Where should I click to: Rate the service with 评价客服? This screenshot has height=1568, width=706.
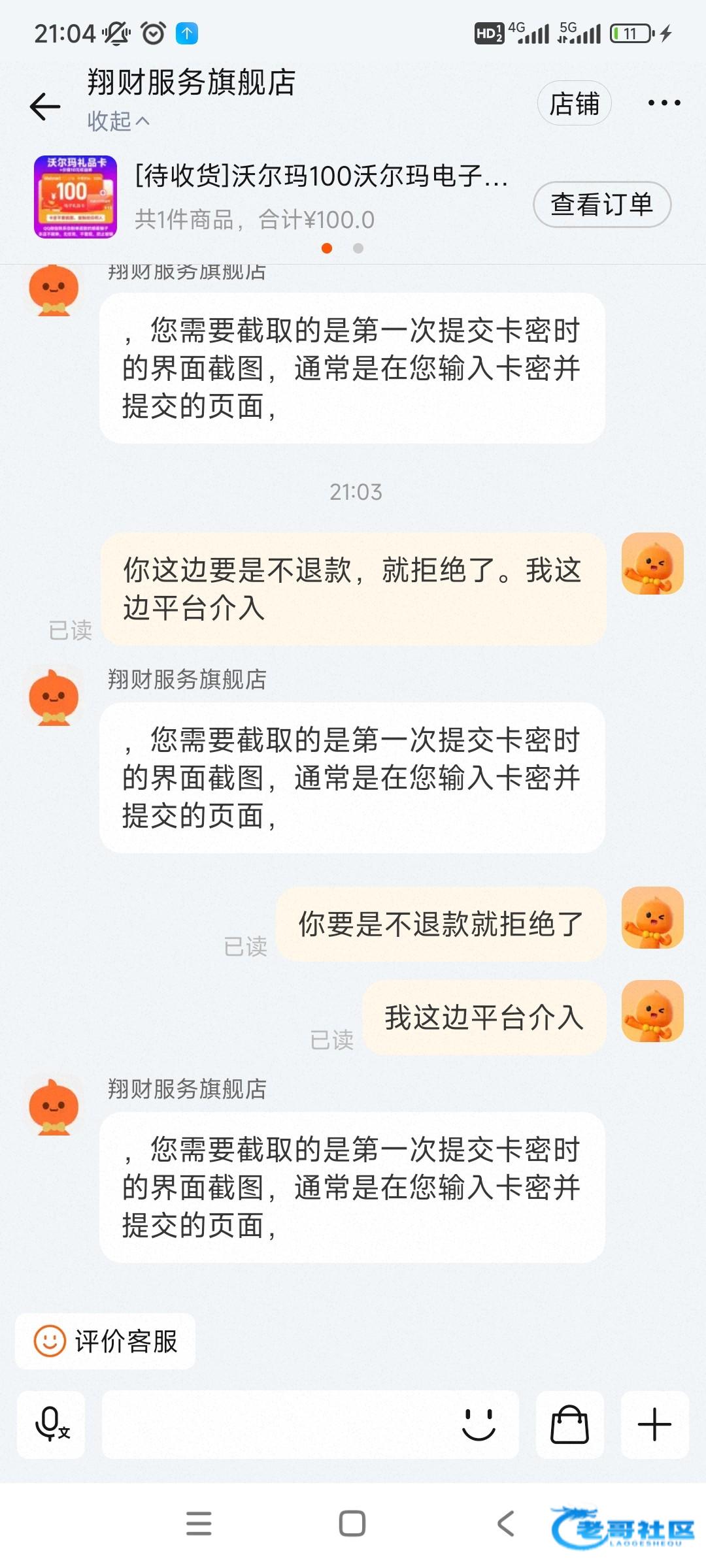(x=105, y=1341)
